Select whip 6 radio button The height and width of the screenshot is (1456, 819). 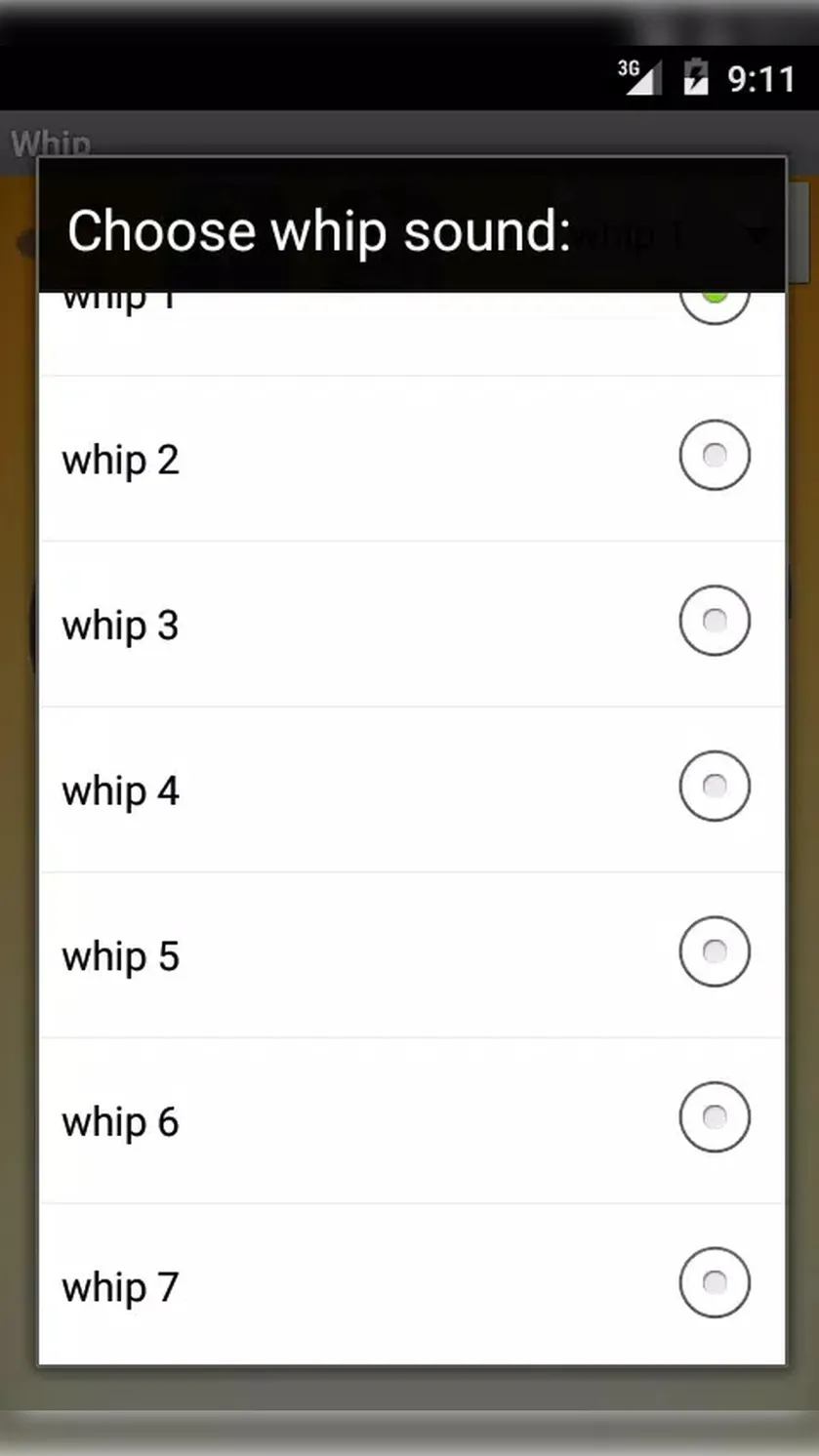(715, 1116)
